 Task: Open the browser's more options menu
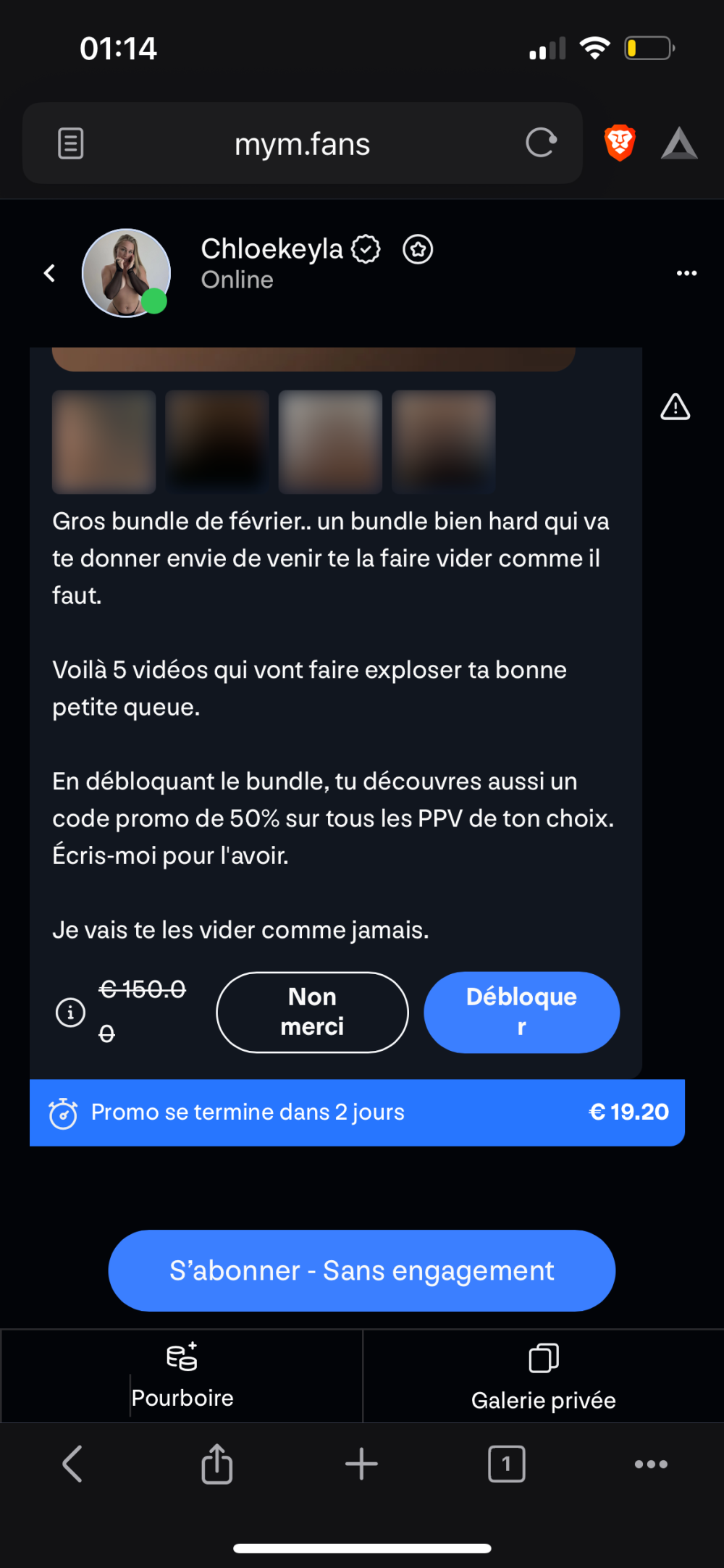(650, 1464)
